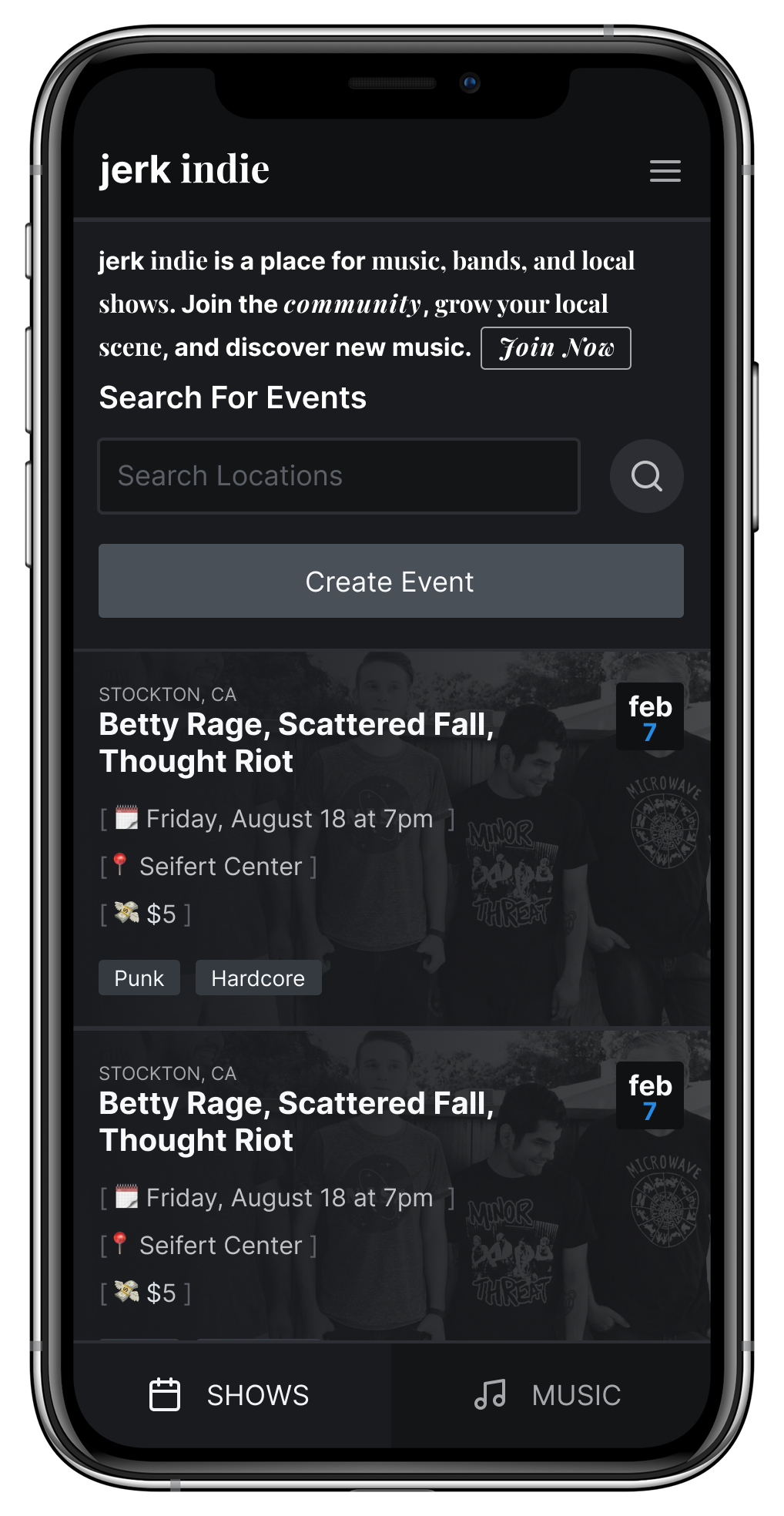Tap the magnifier search button
This screenshot has height=1516, width=784.
point(646,476)
